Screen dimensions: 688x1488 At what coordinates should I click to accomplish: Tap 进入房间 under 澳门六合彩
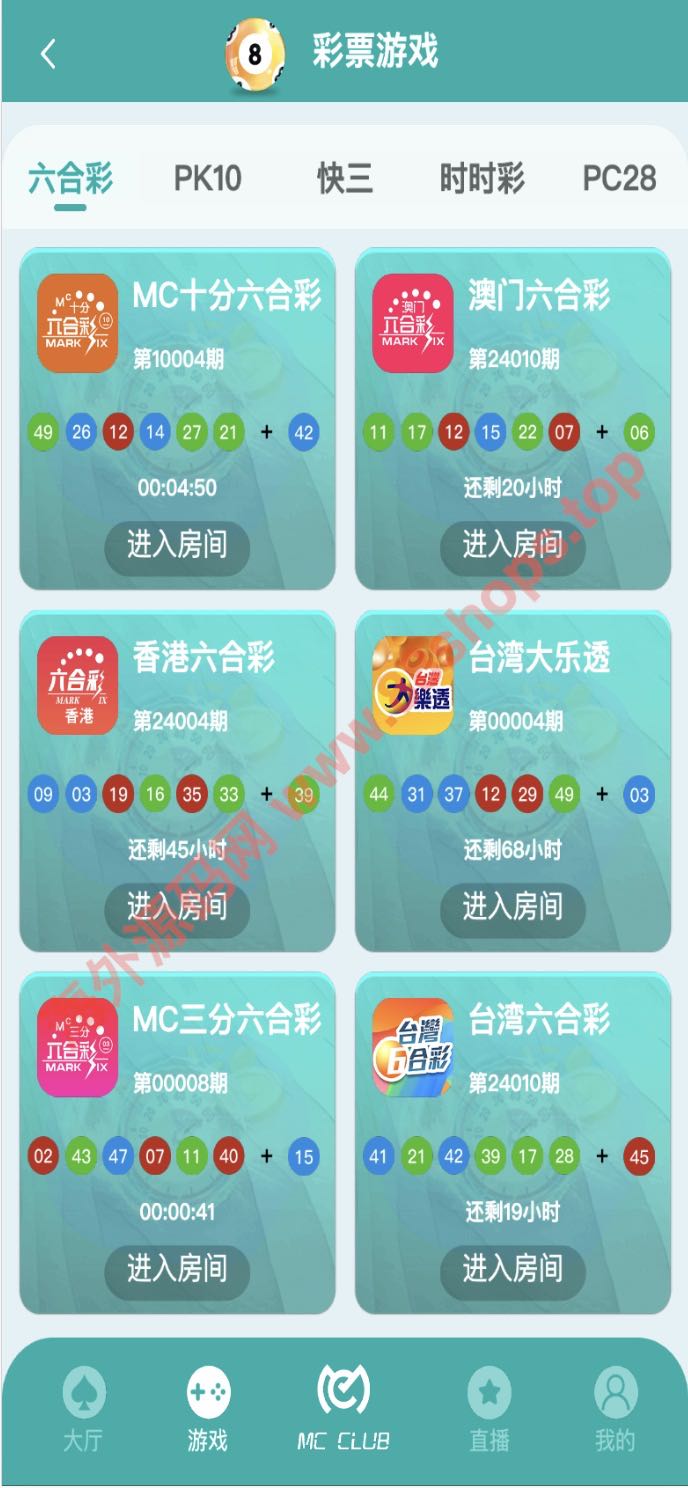pos(512,545)
